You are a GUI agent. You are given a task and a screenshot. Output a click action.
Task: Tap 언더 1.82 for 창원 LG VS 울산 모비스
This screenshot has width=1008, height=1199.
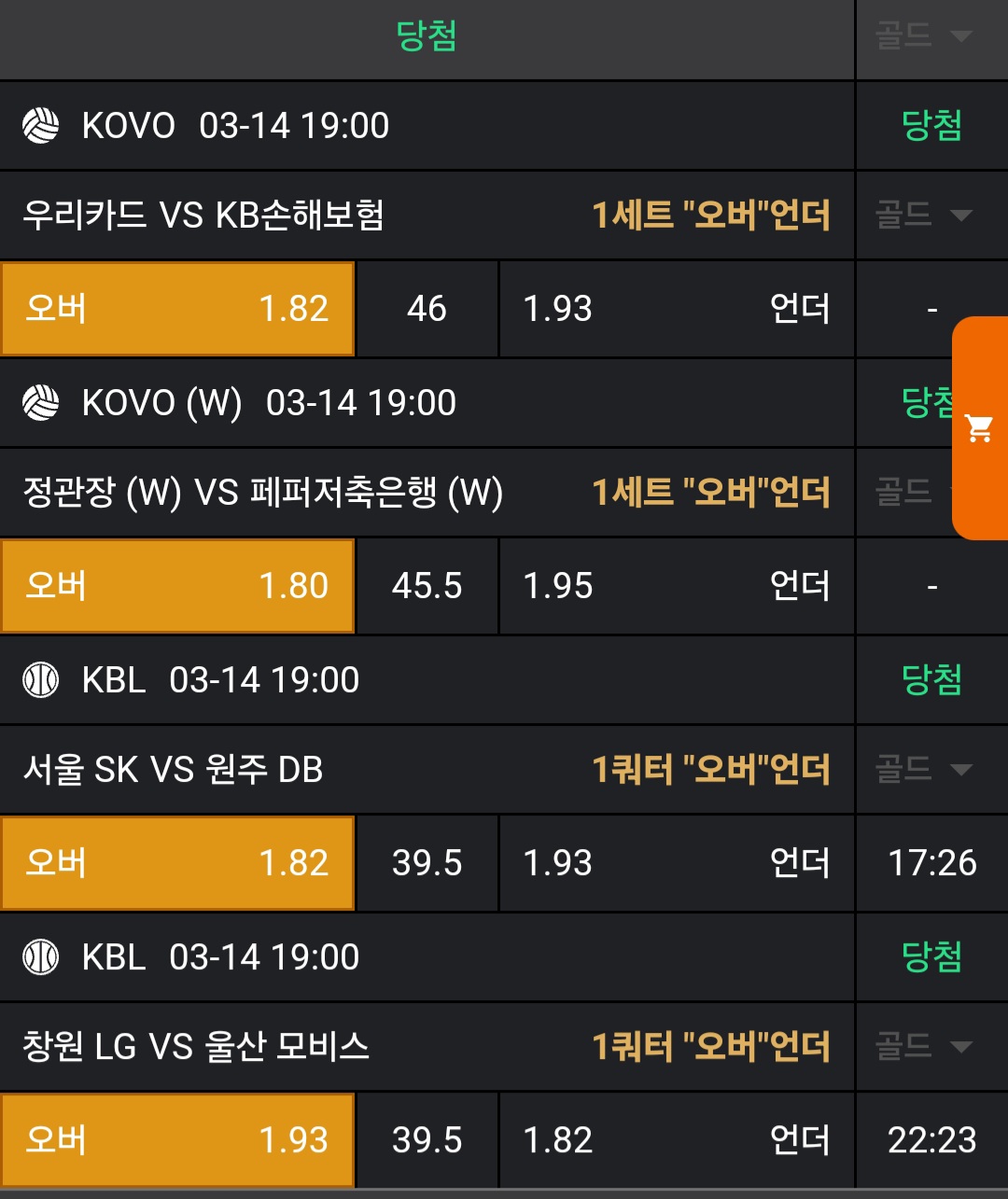point(677,1140)
